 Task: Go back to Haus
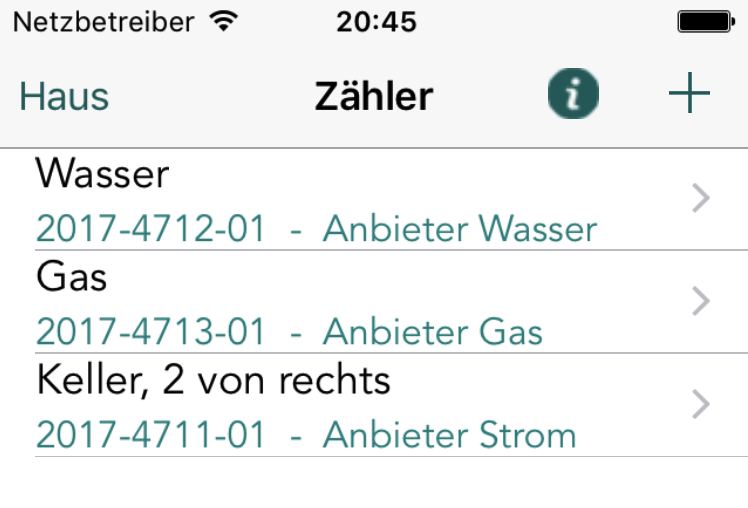64,97
